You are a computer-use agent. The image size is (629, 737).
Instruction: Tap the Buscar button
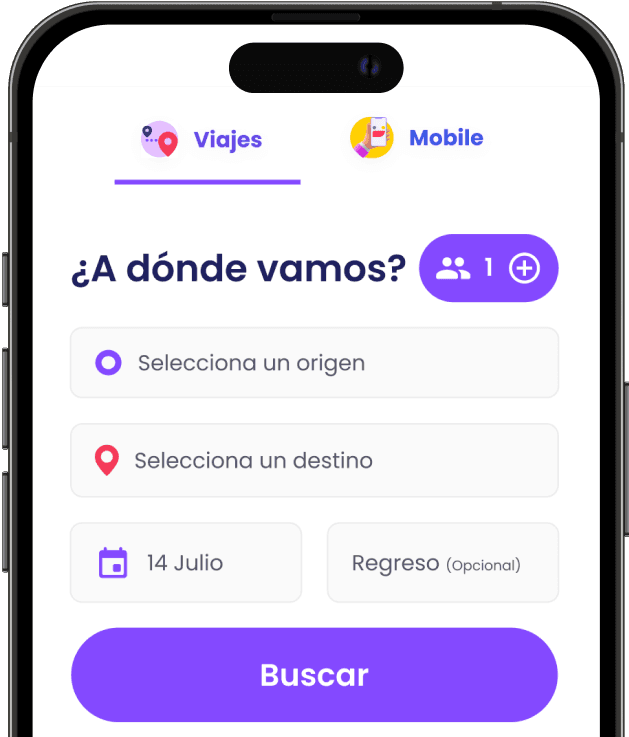314,675
